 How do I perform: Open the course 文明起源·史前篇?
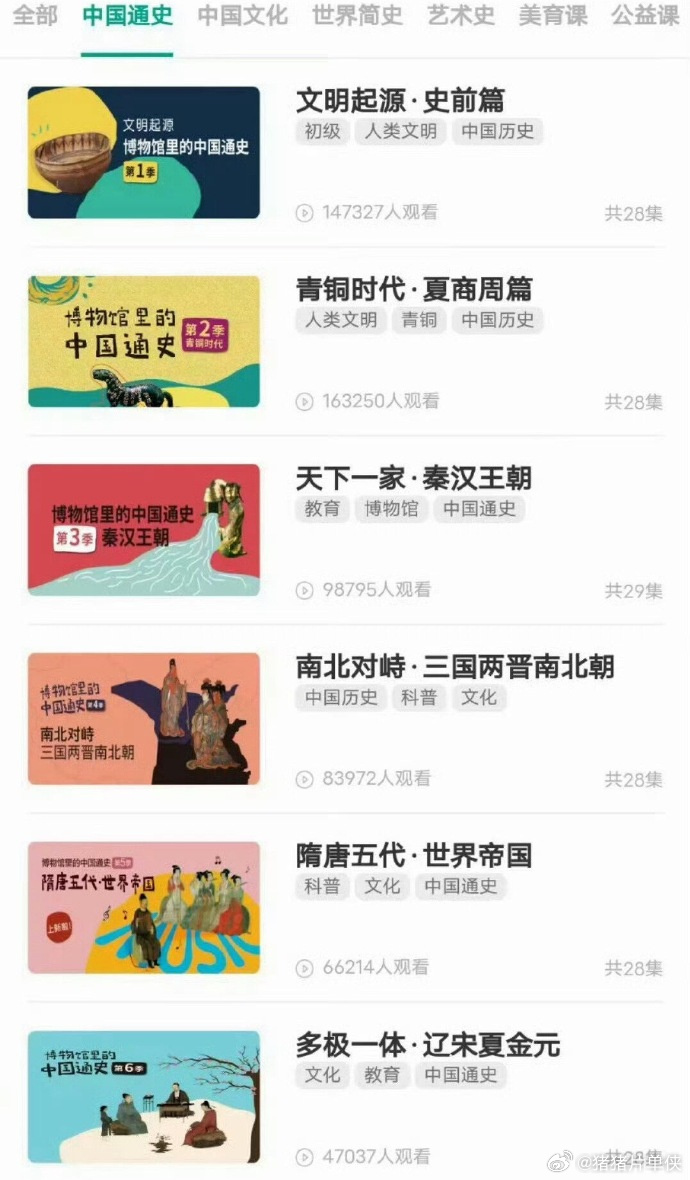[x=400, y=100]
